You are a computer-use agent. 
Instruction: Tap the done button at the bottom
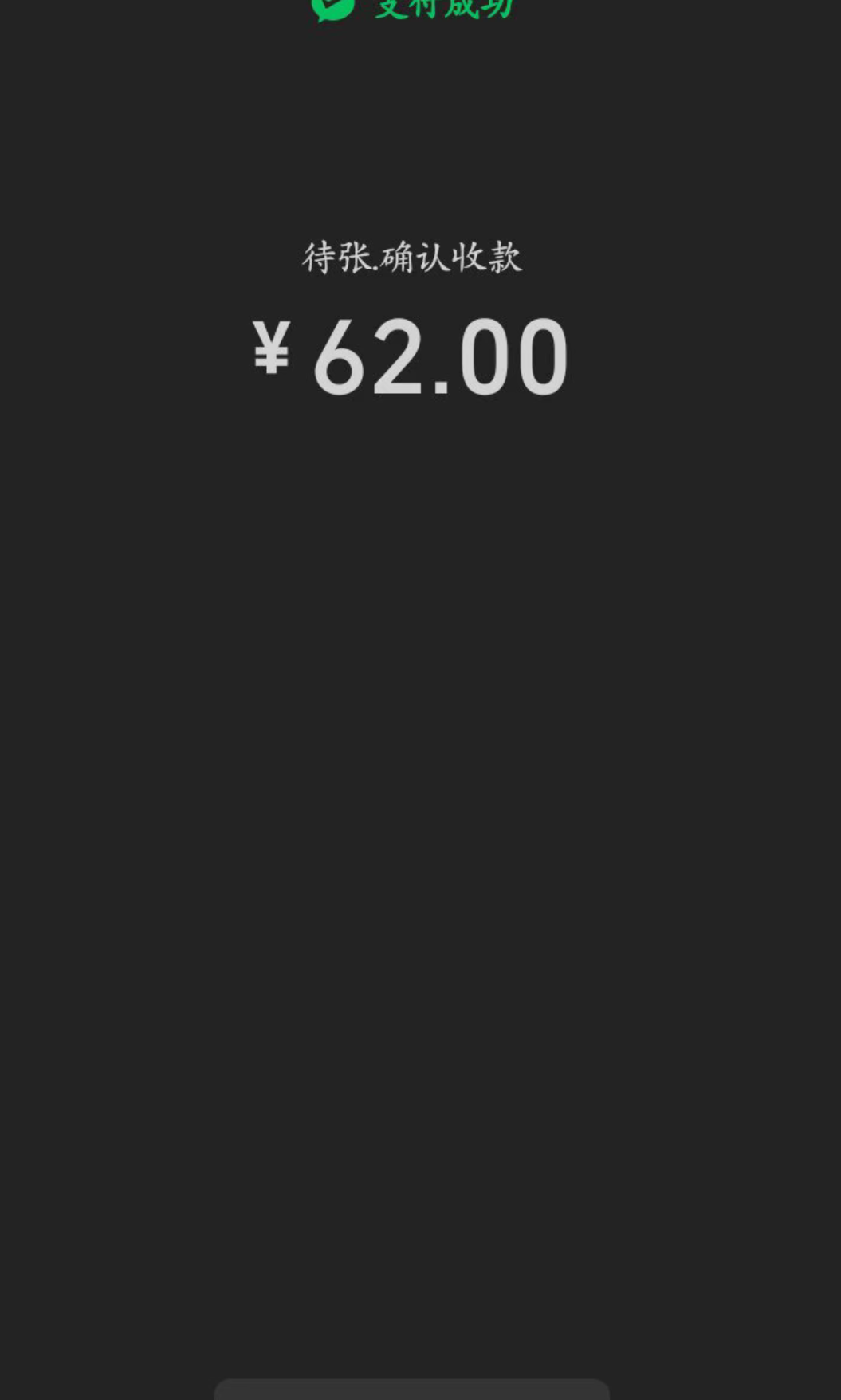411,1389
